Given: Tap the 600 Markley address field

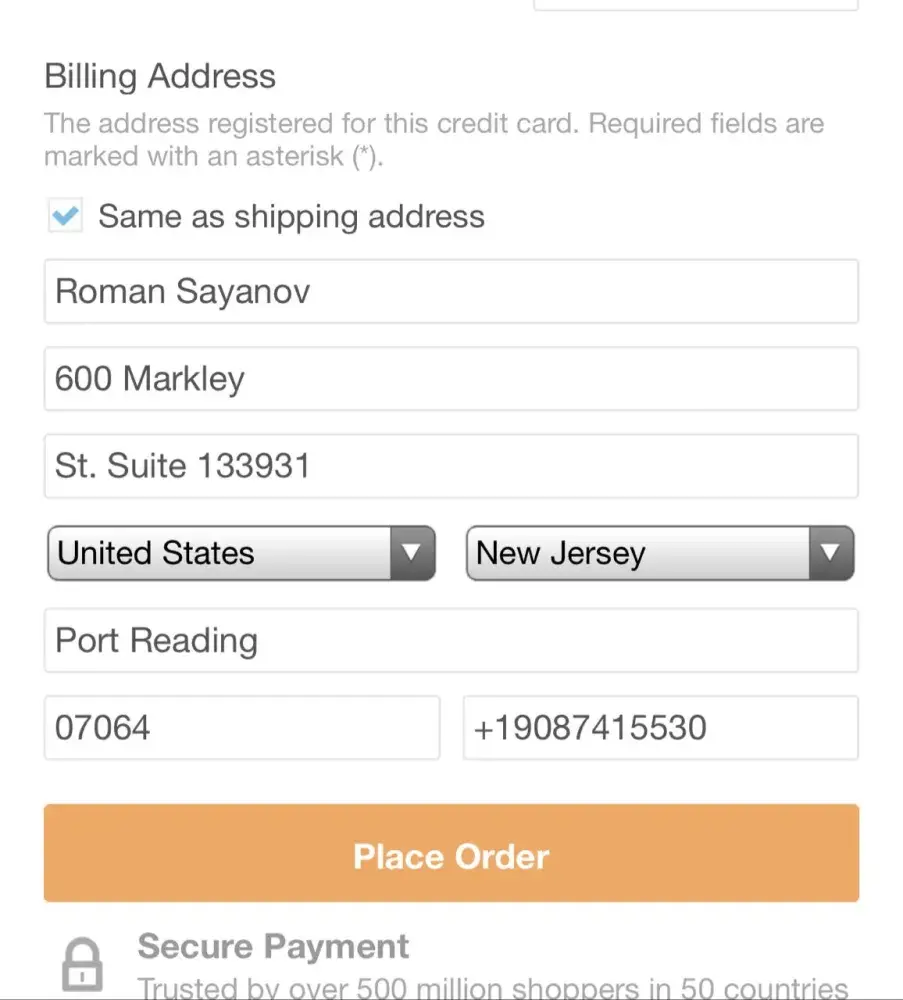Looking at the screenshot, I should click(450, 379).
